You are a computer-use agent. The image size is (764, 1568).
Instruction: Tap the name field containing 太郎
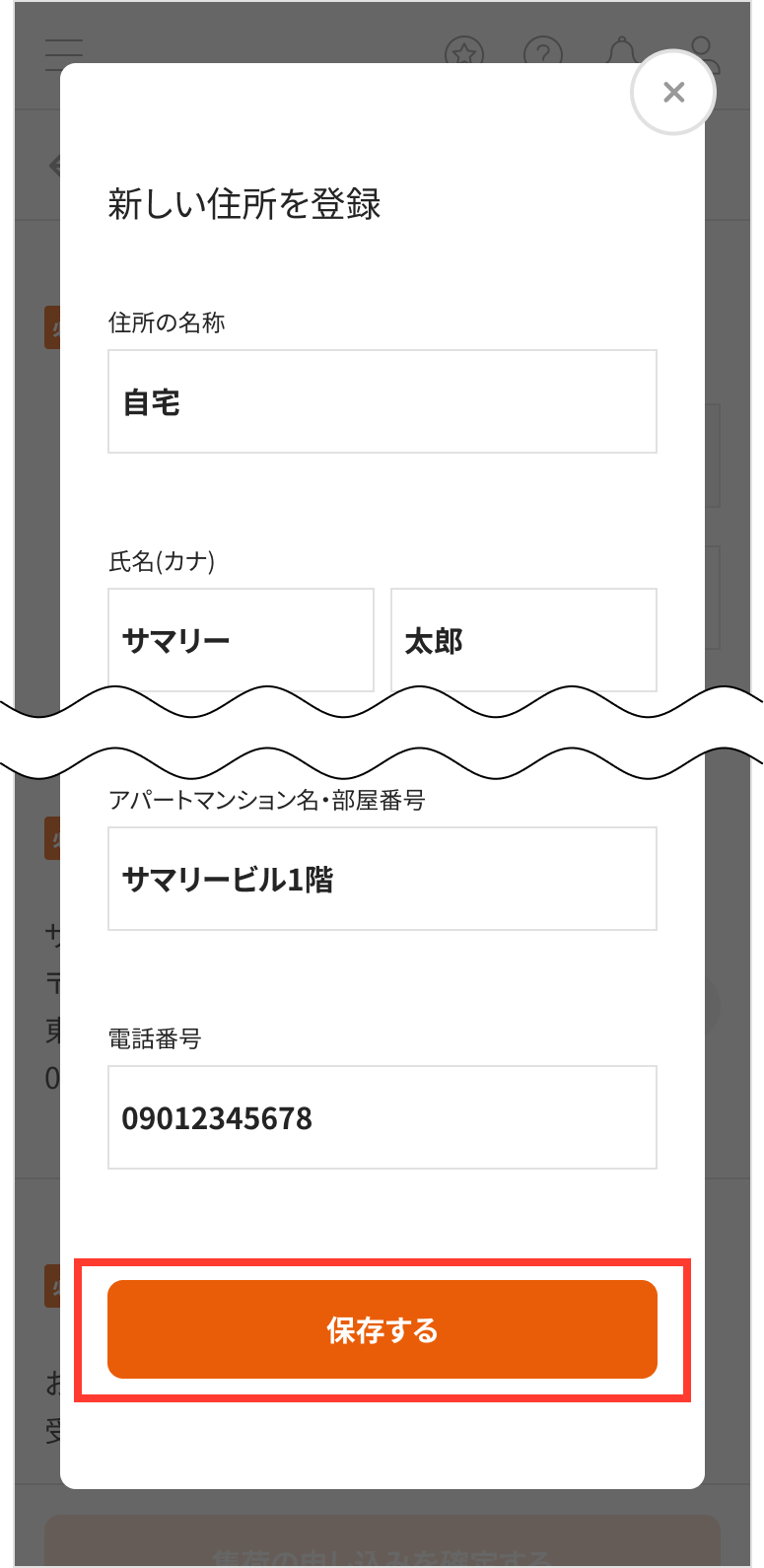[x=523, y=640]
